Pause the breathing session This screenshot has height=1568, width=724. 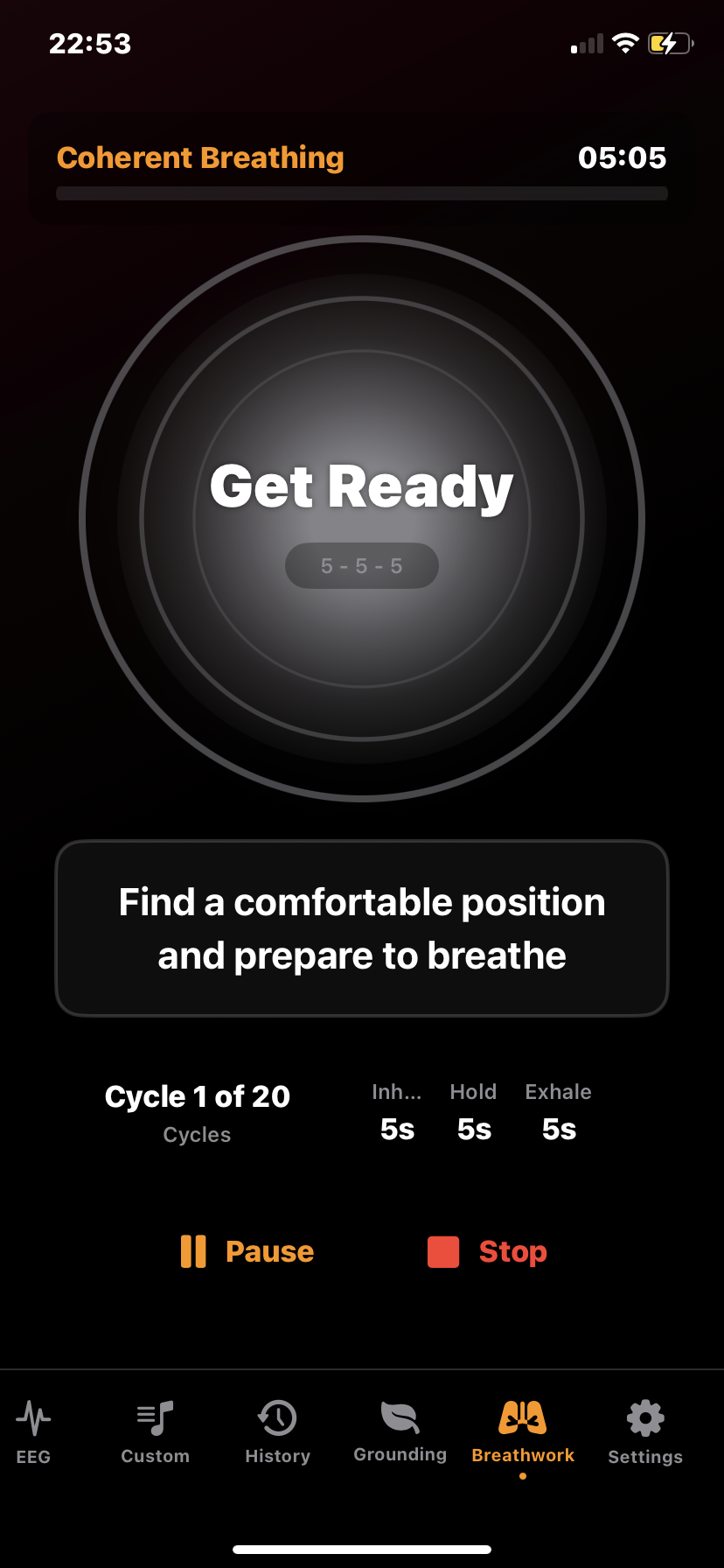(x=247, y=1251)
